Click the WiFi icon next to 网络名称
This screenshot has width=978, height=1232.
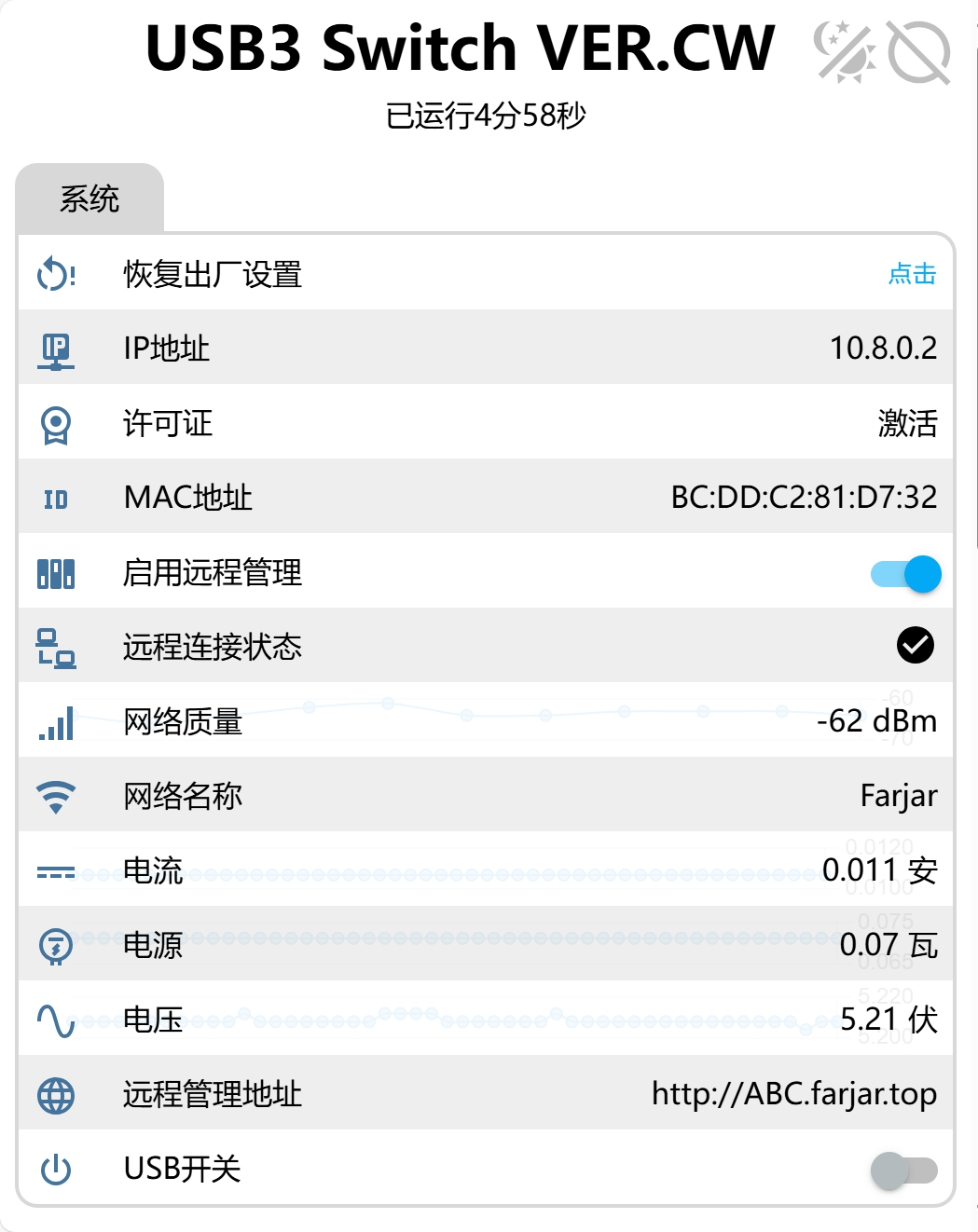56,796
